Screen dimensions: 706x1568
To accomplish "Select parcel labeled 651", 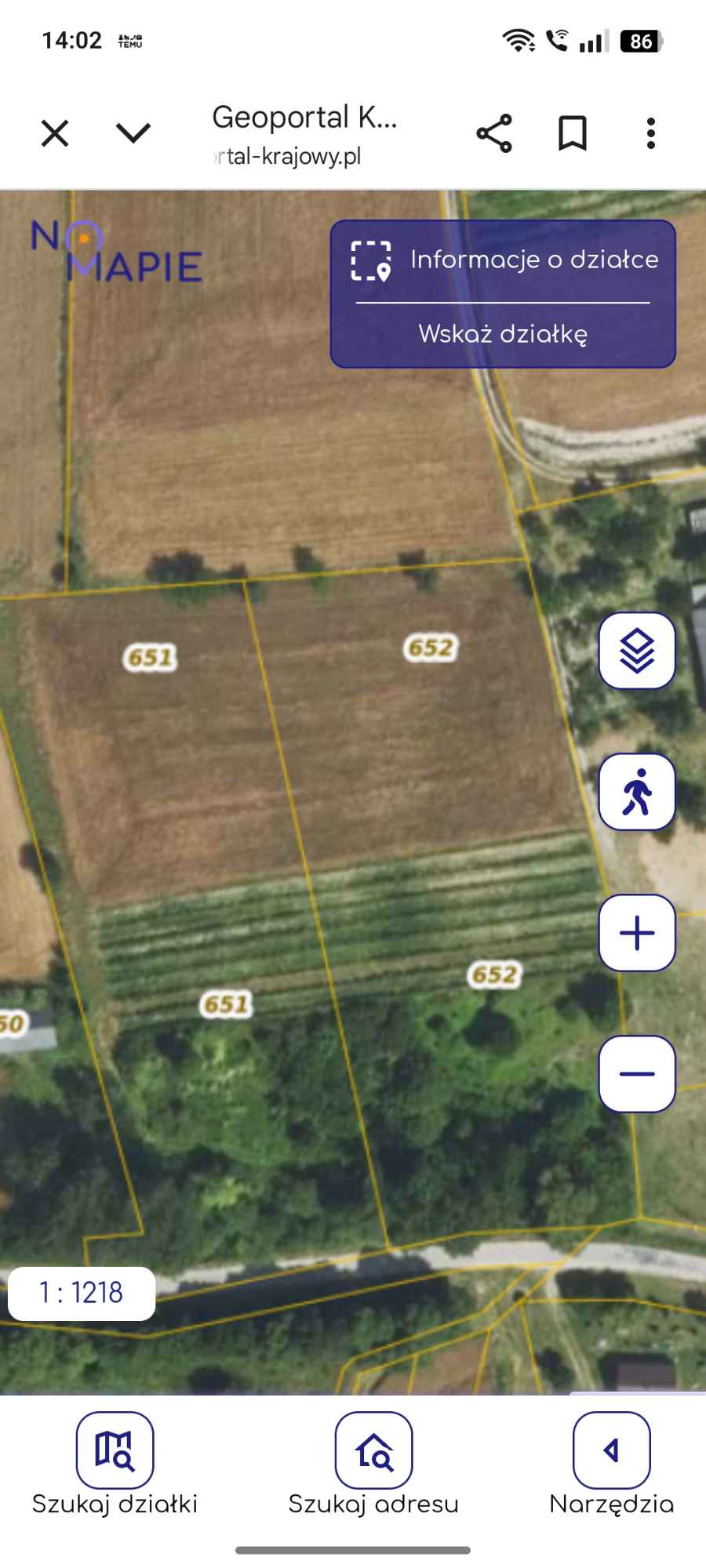I will 151,657.
